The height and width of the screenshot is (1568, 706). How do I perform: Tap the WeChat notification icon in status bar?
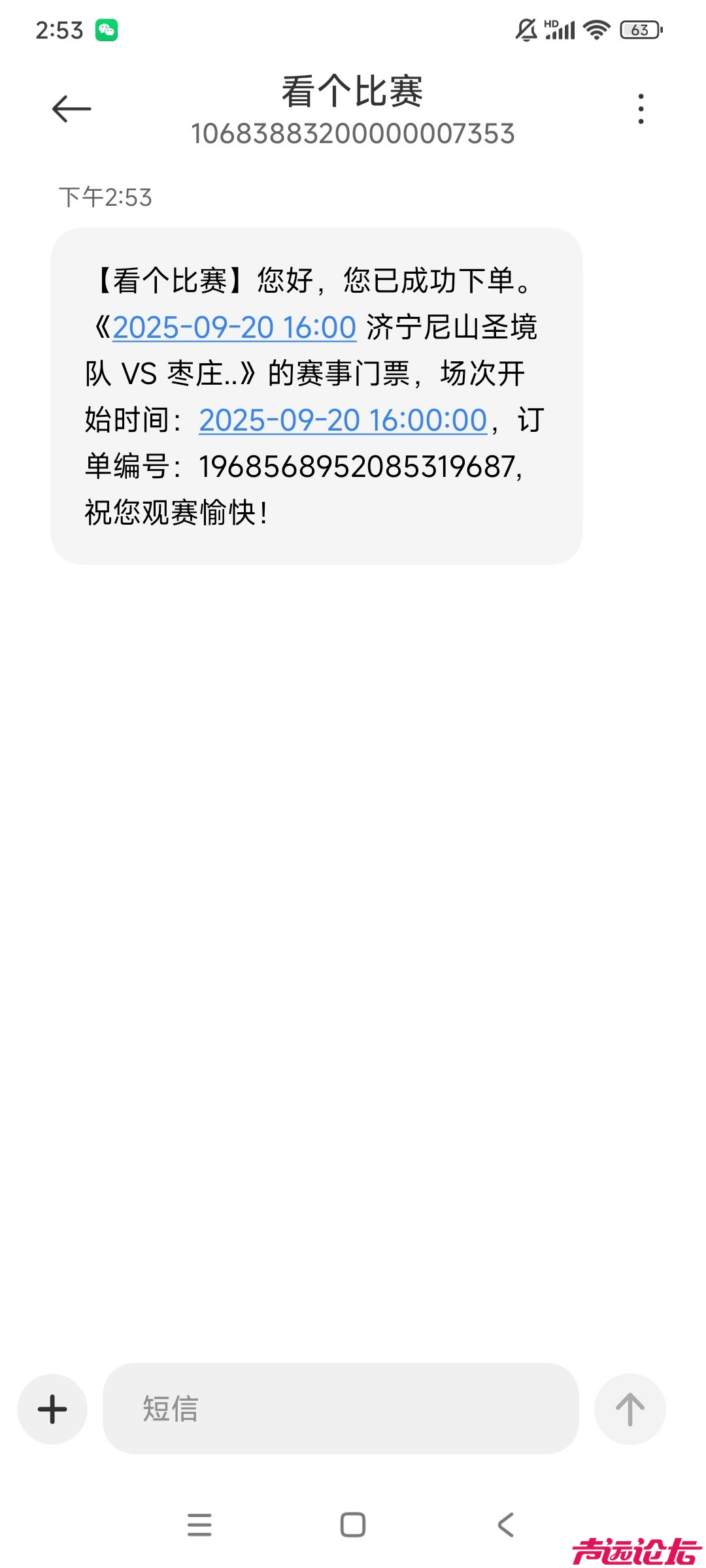click(107, 29)
